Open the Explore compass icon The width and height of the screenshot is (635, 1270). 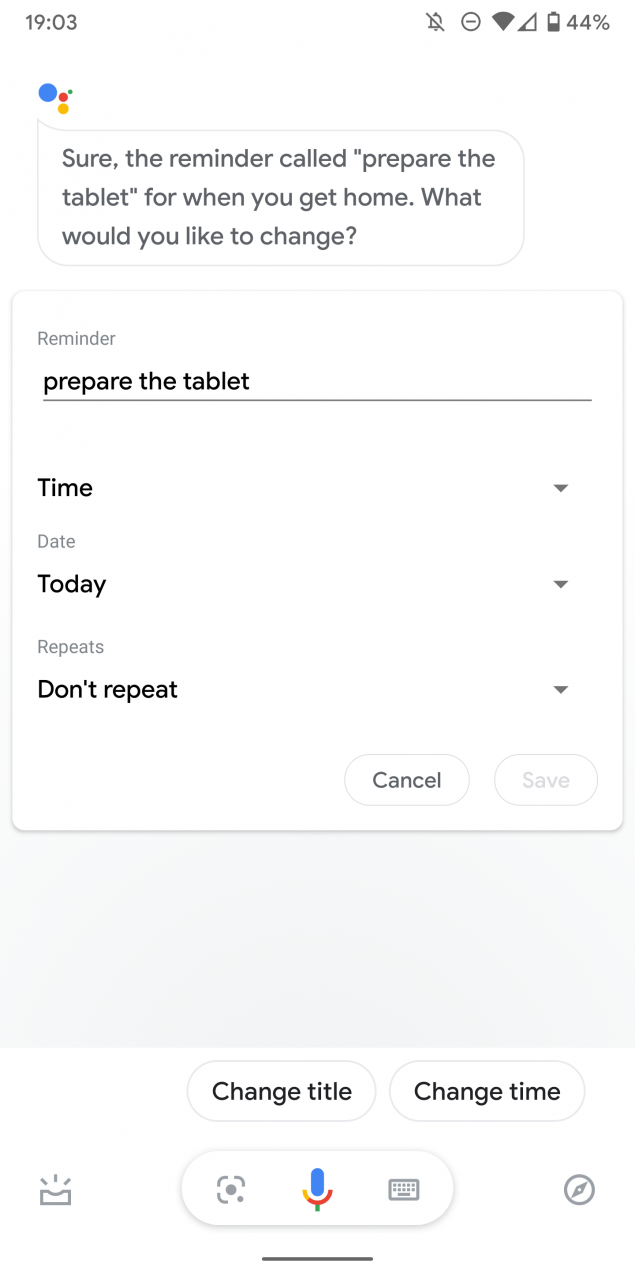click(579, 1190)
